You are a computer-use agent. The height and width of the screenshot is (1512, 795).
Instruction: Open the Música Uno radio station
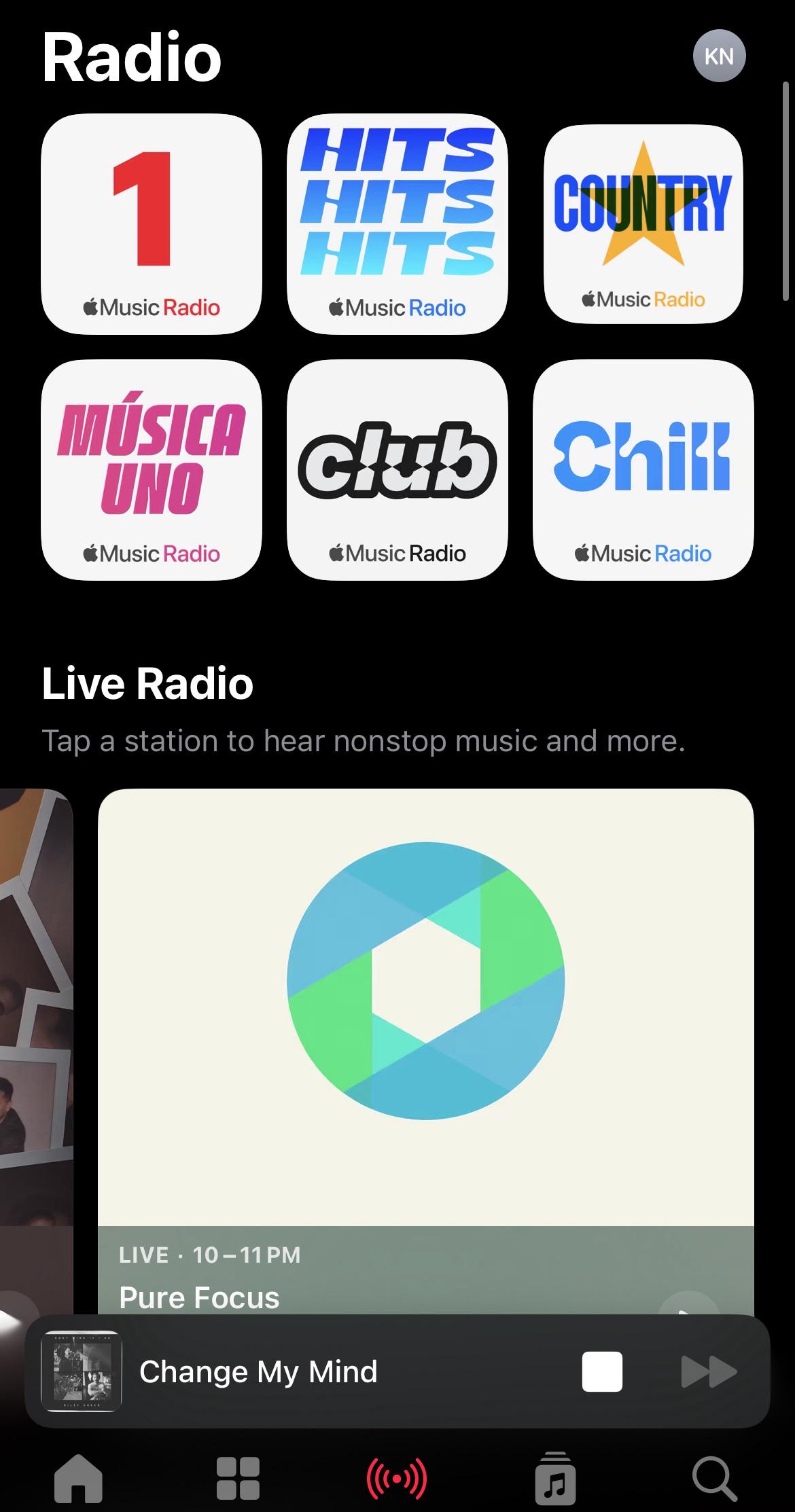pos(152,469)
